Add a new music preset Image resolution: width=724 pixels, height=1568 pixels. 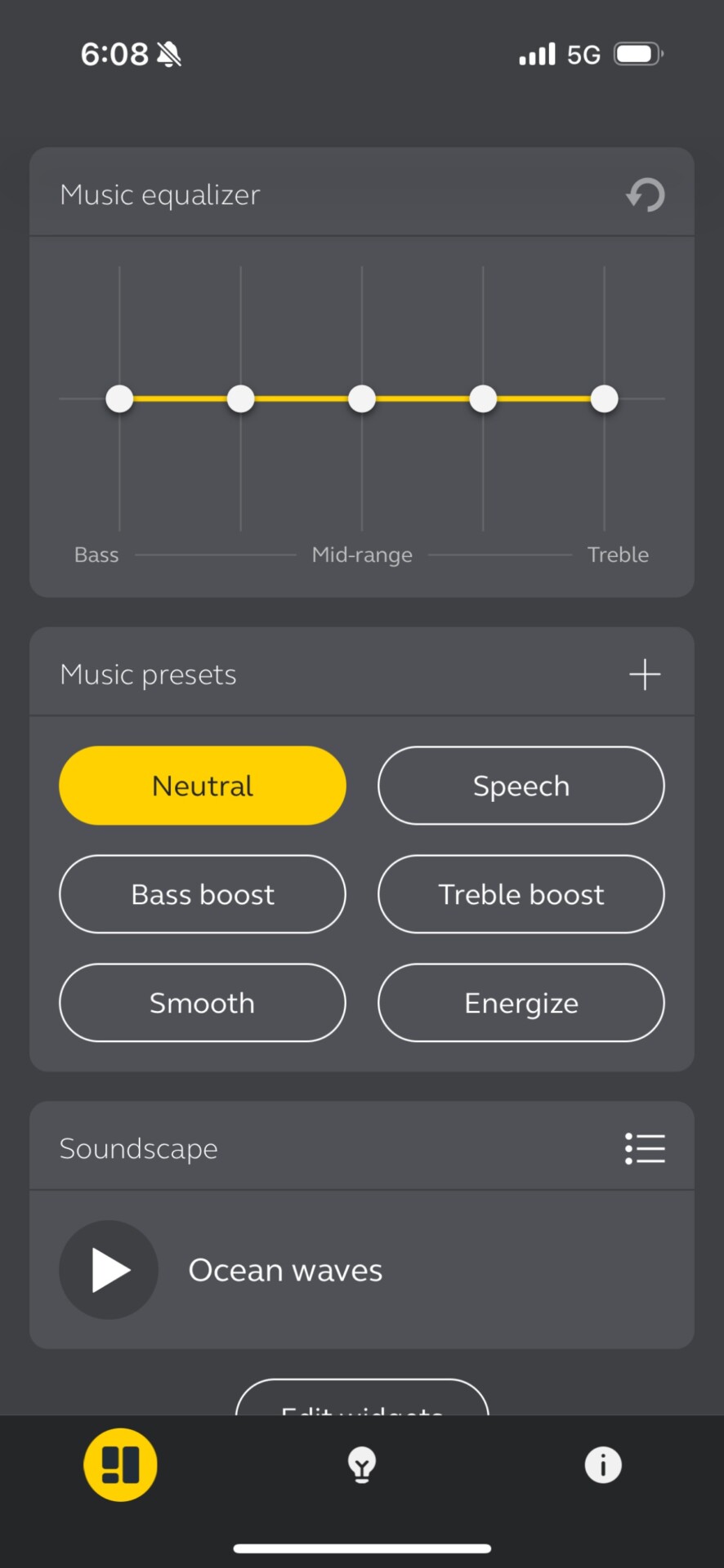(x=645, y=675)
